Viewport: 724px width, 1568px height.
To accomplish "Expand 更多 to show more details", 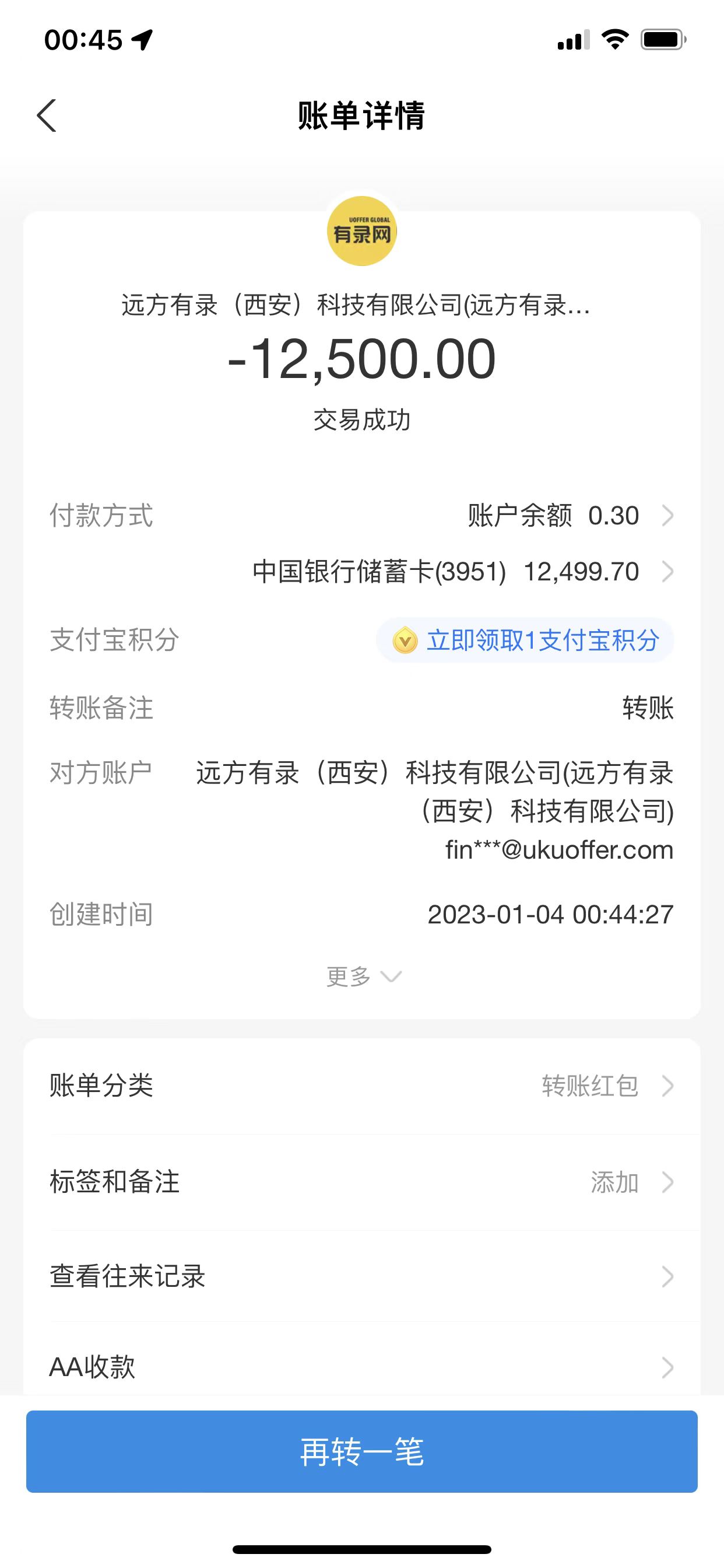I will [x=363, y=977].
